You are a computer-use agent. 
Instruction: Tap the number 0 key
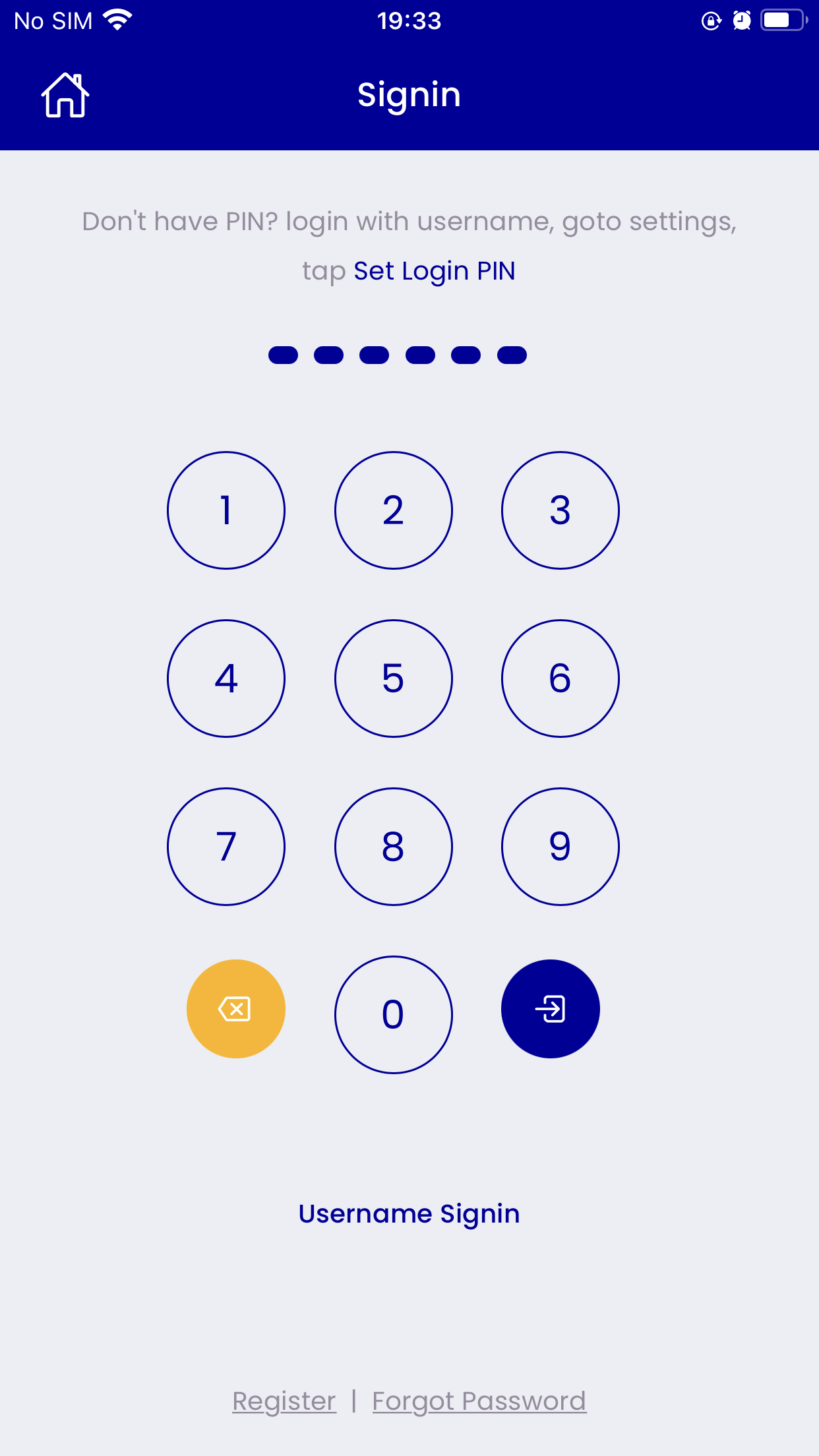[394, 1015]
